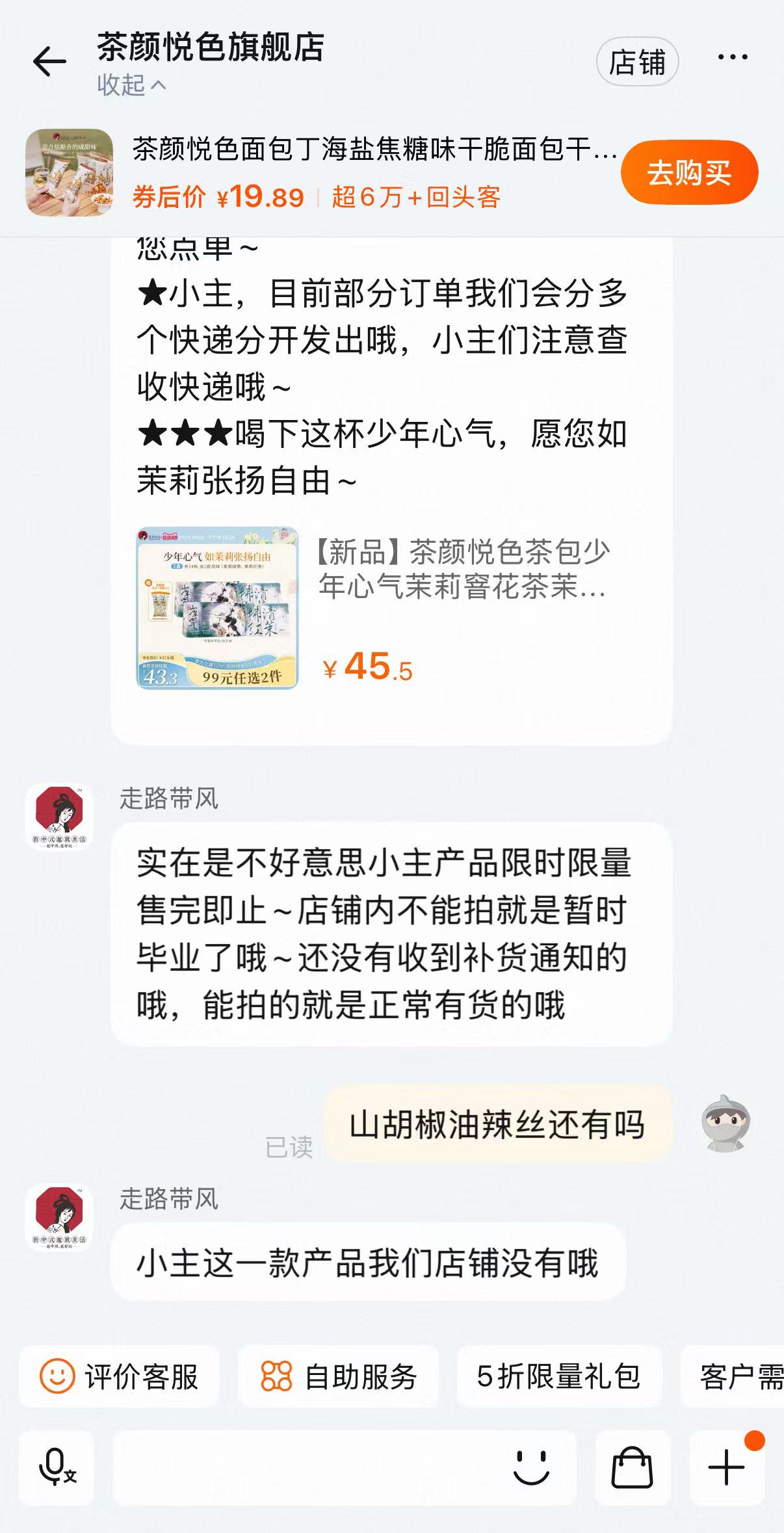Open the 茶颜悦色茶包 product card
784x1533 pixels.
click(x=390, y=608)
